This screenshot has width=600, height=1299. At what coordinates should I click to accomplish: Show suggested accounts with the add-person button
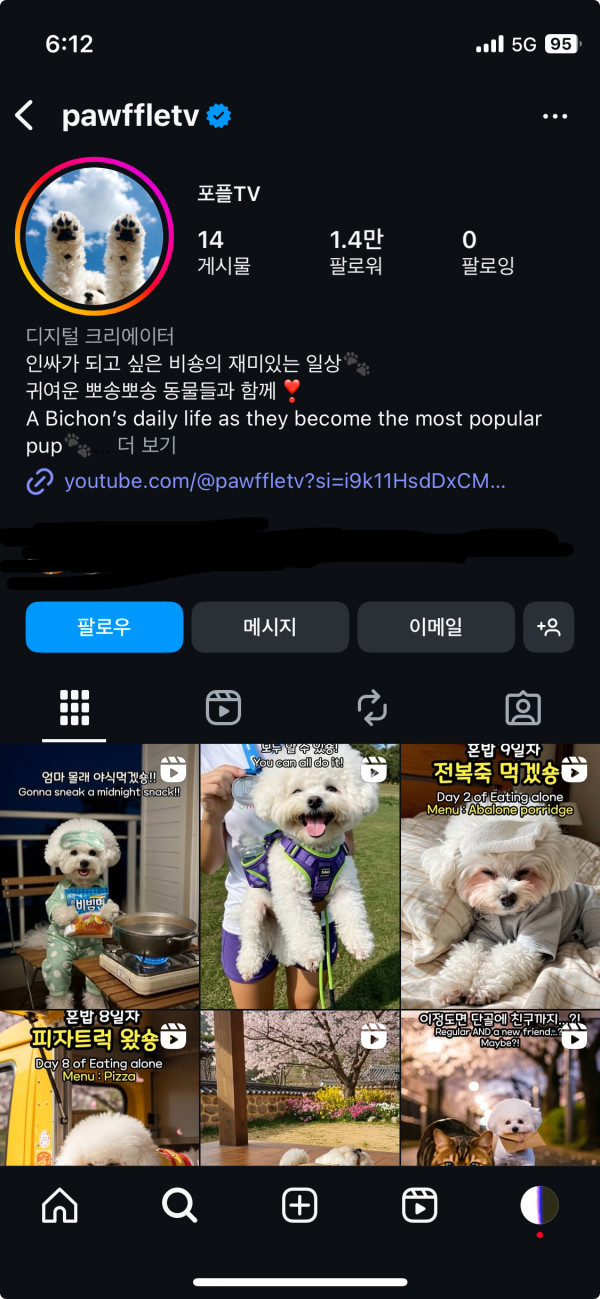548,627
